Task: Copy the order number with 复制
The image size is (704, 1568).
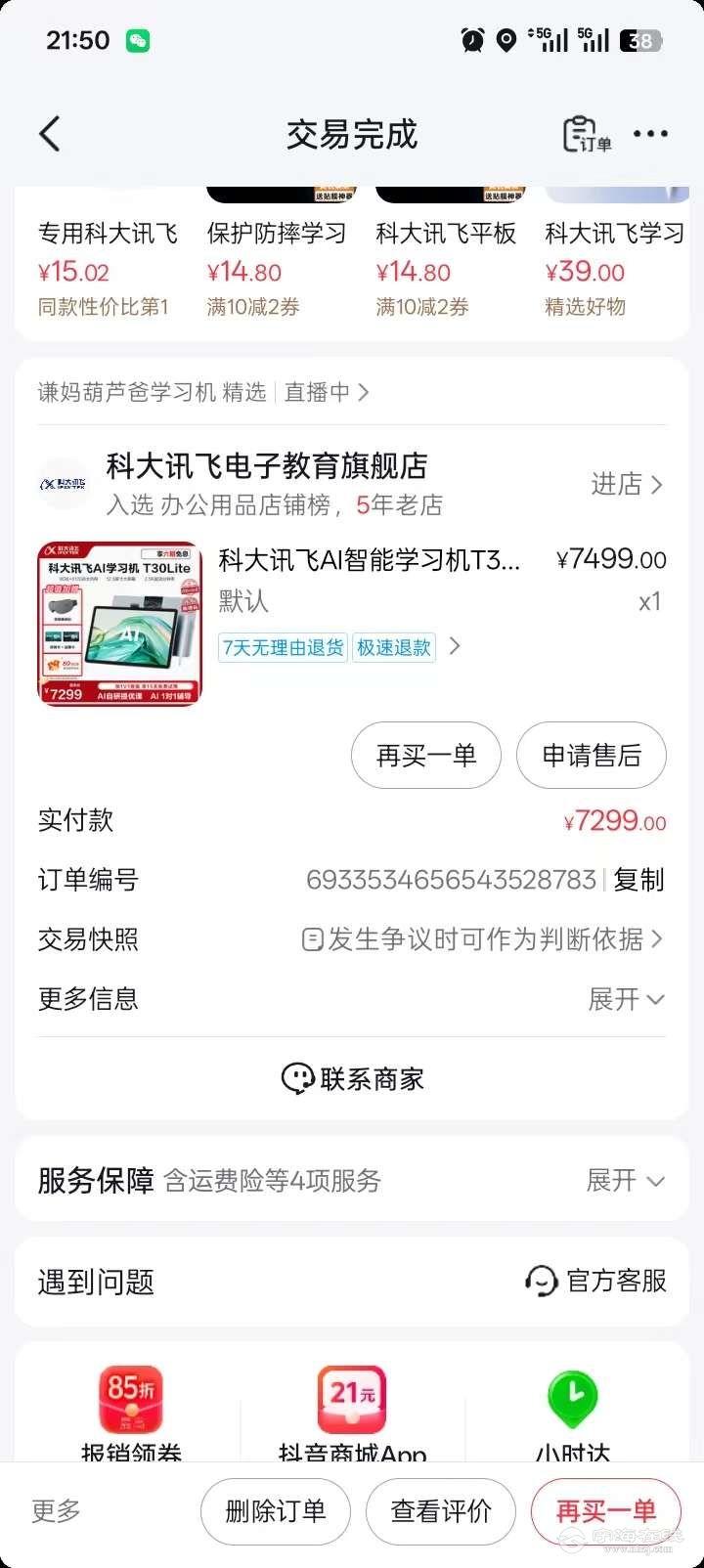Action: (639, 880)
